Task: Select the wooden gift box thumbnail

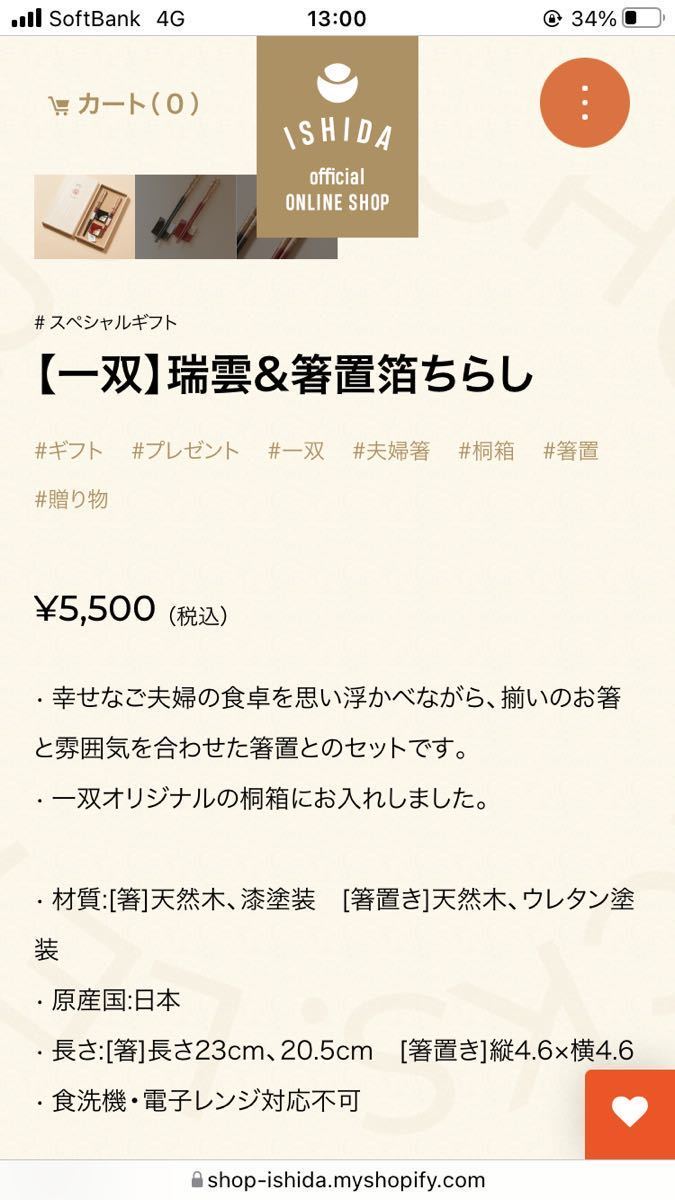Action: [84, 217]
